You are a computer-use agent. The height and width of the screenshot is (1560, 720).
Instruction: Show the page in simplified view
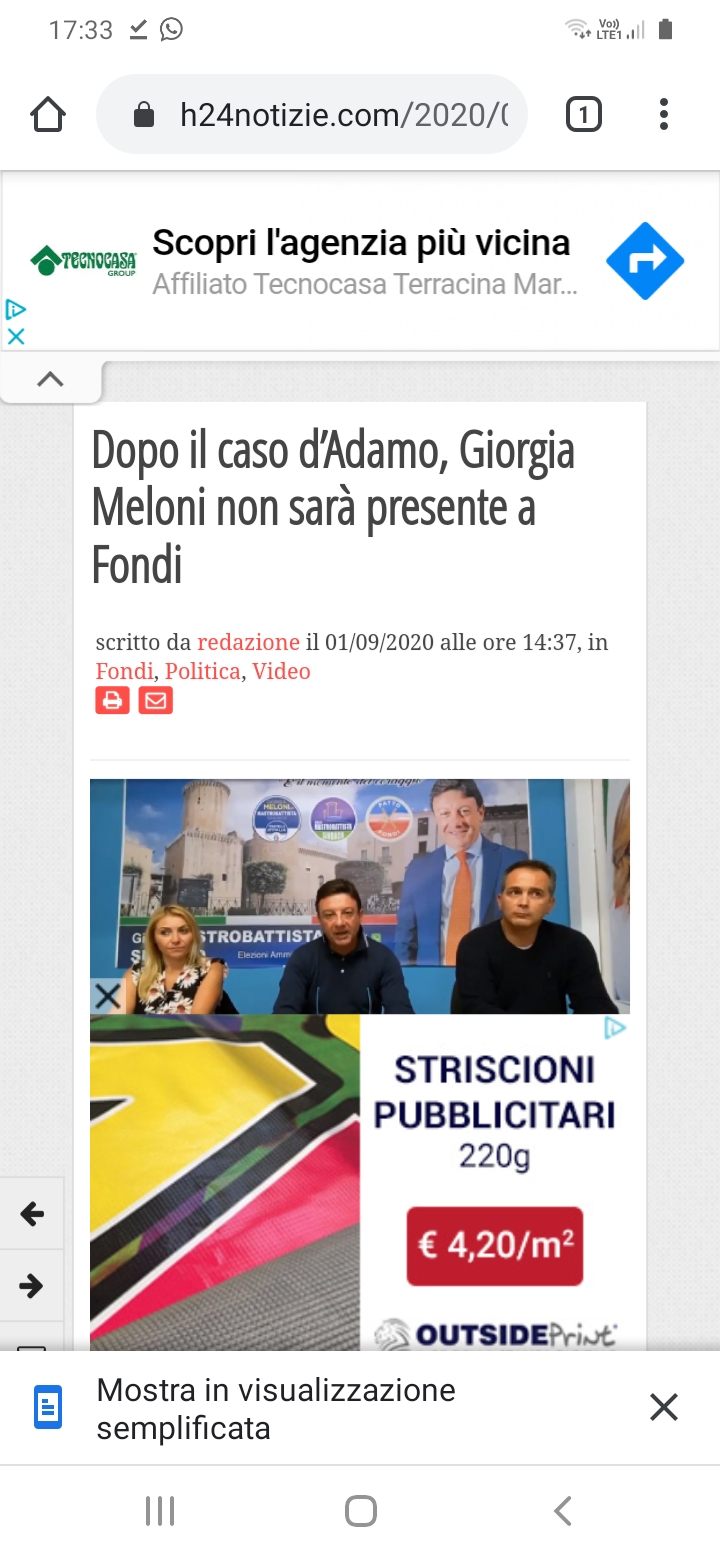click(276, 1408)
